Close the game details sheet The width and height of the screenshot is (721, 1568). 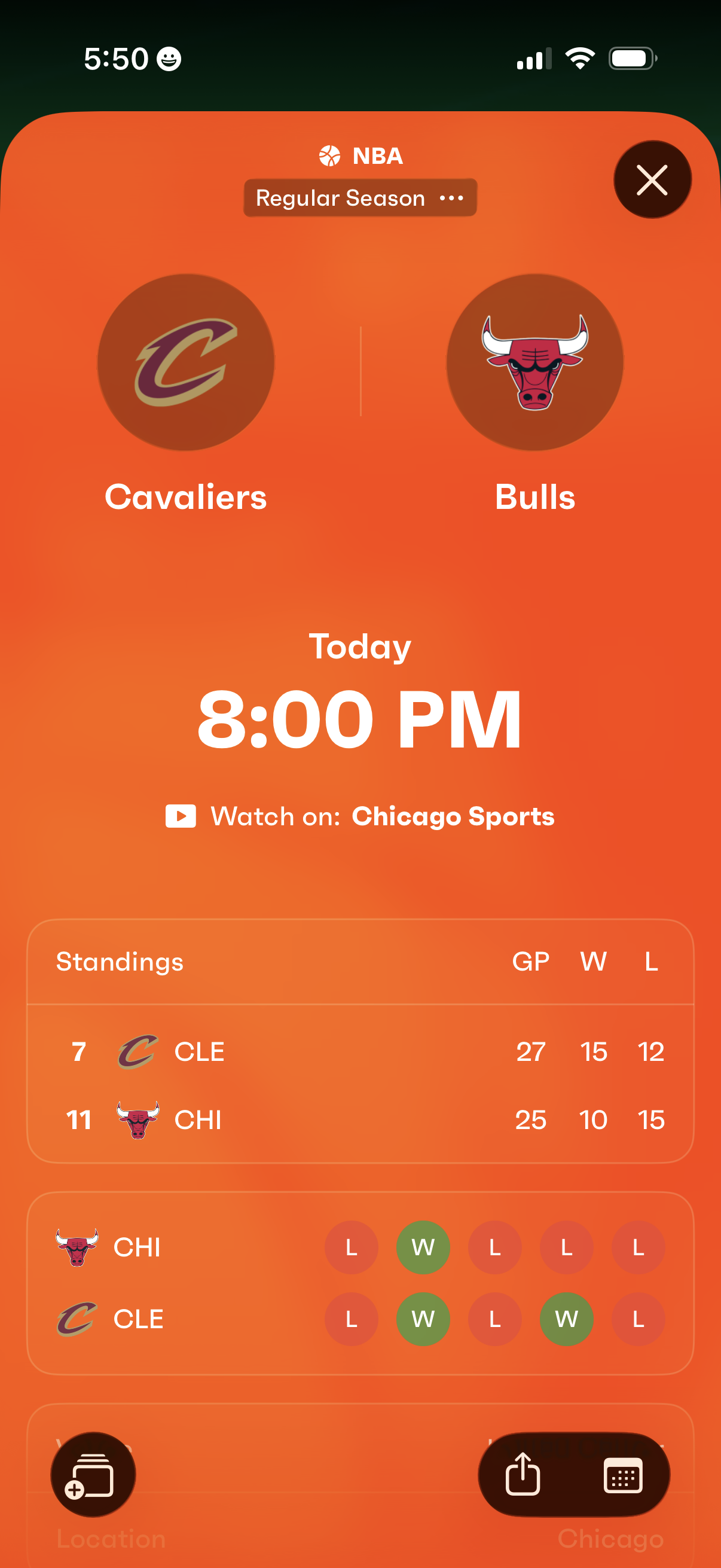(652, 179)
